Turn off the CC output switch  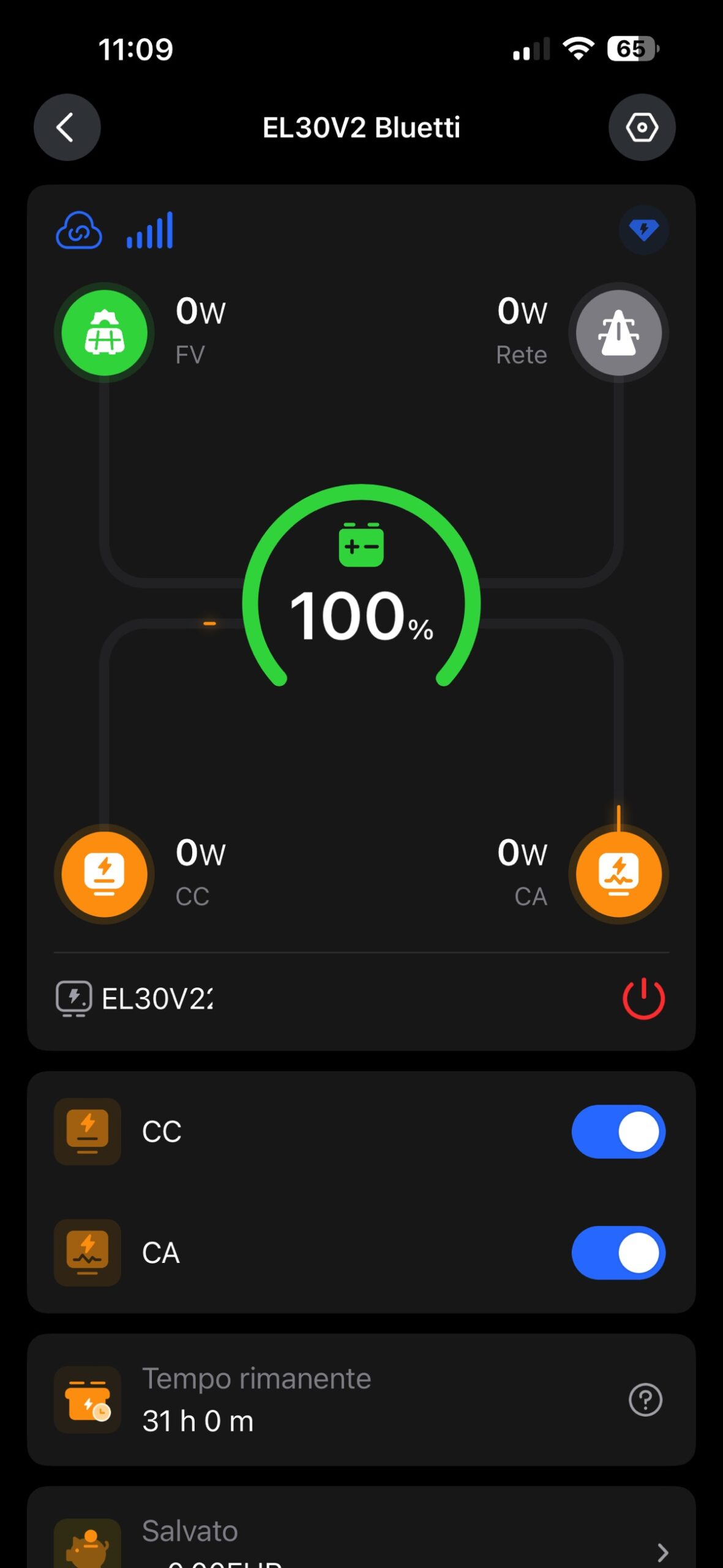(618, 1131)
